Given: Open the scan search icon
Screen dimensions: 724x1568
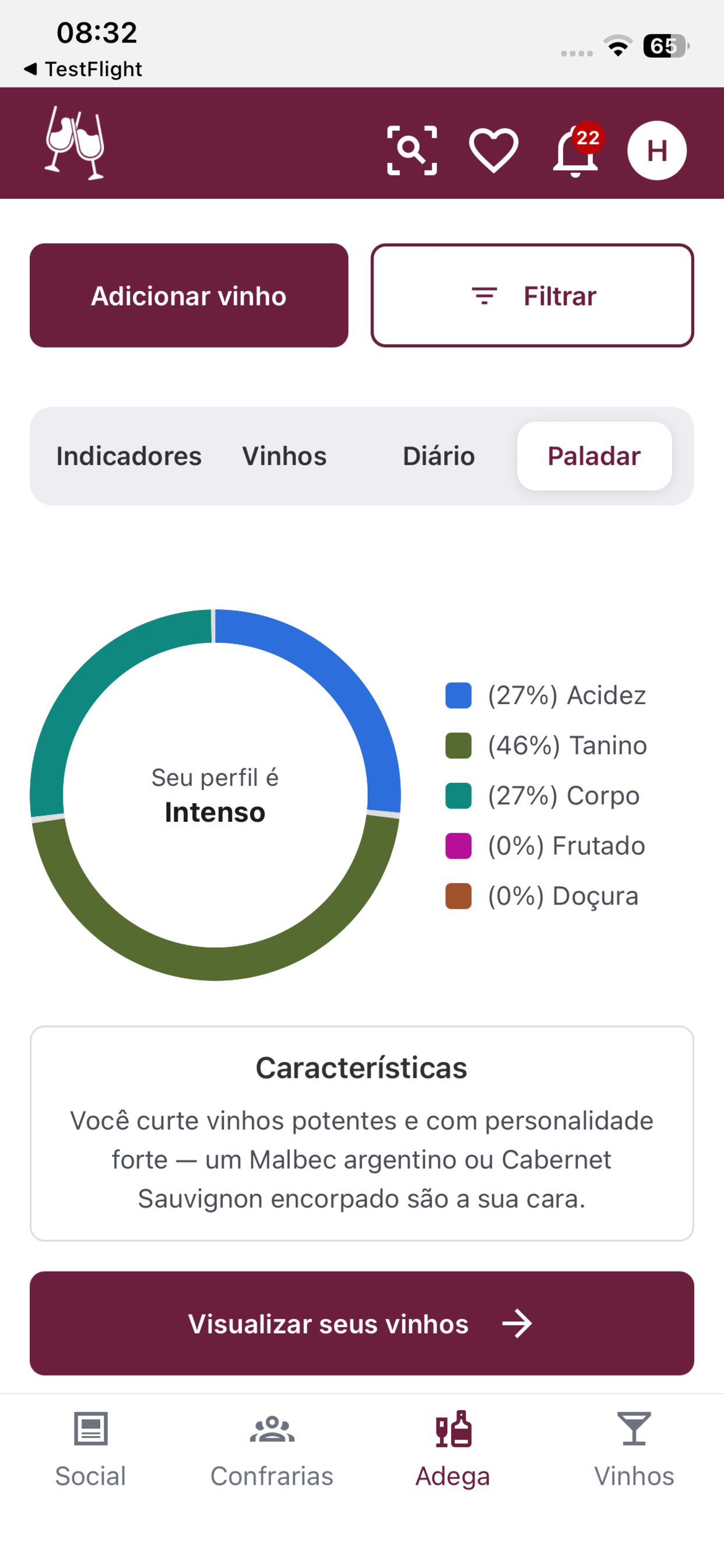Looking at the screenshot, I should (412, 150).
